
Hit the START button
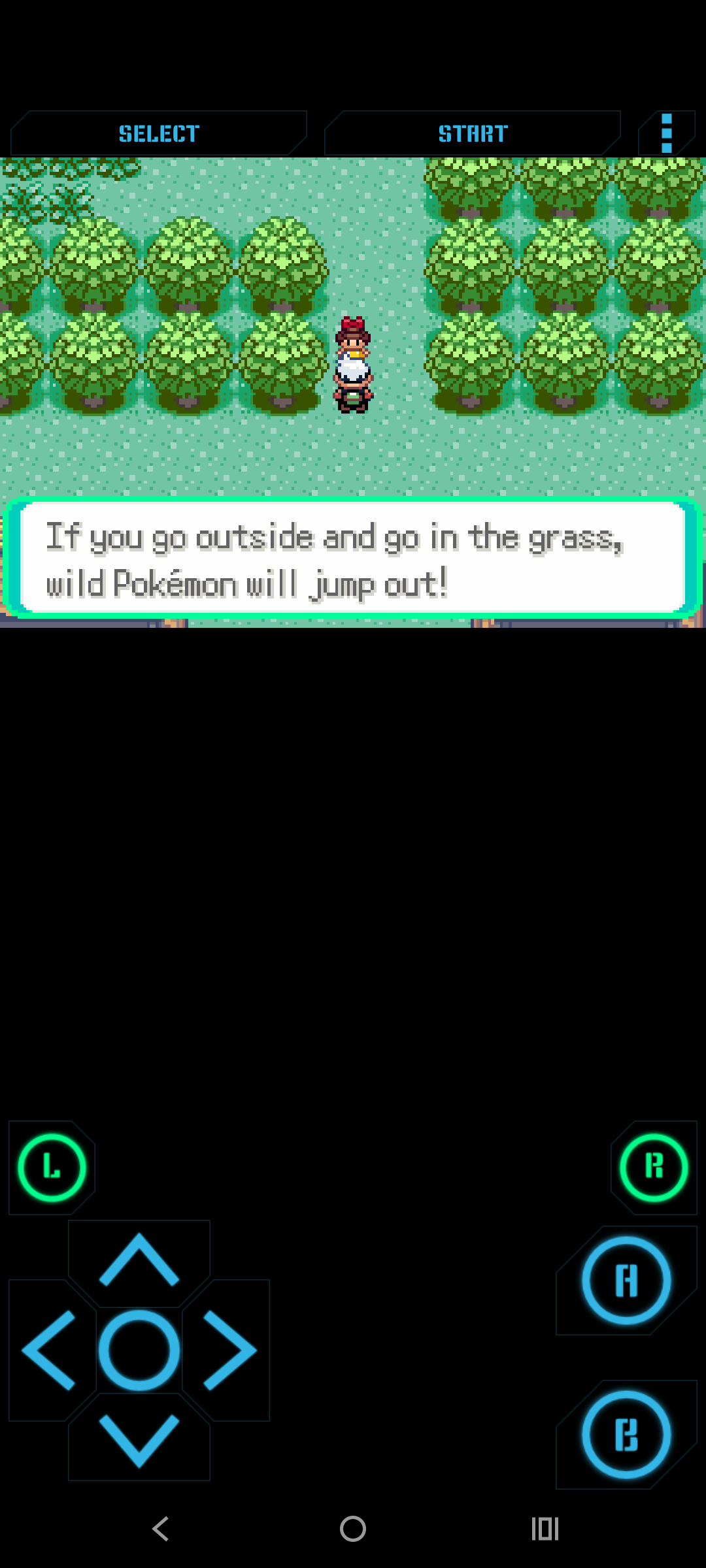click(472, 134)
